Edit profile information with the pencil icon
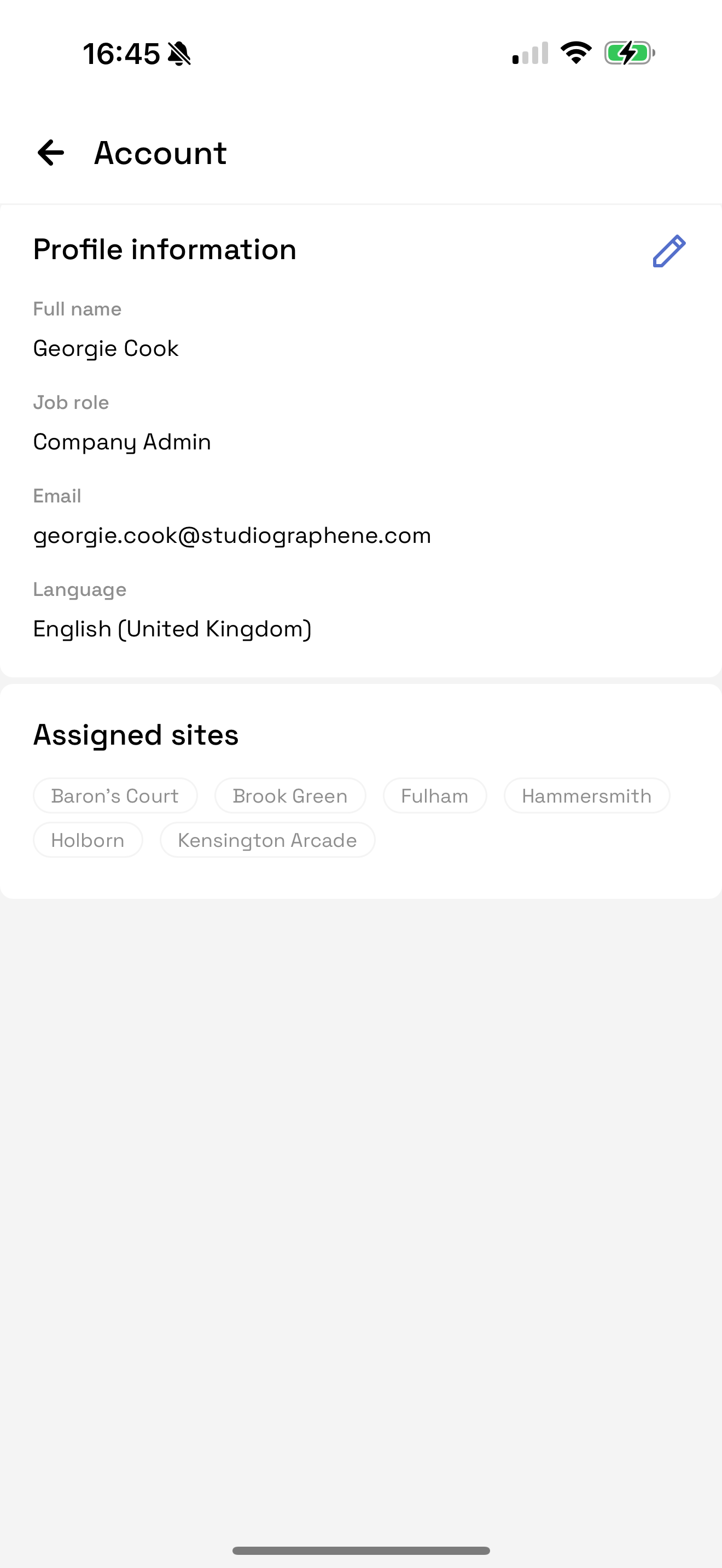Image resolution: width=722 pixels, height=1568 pixels. 668,251
